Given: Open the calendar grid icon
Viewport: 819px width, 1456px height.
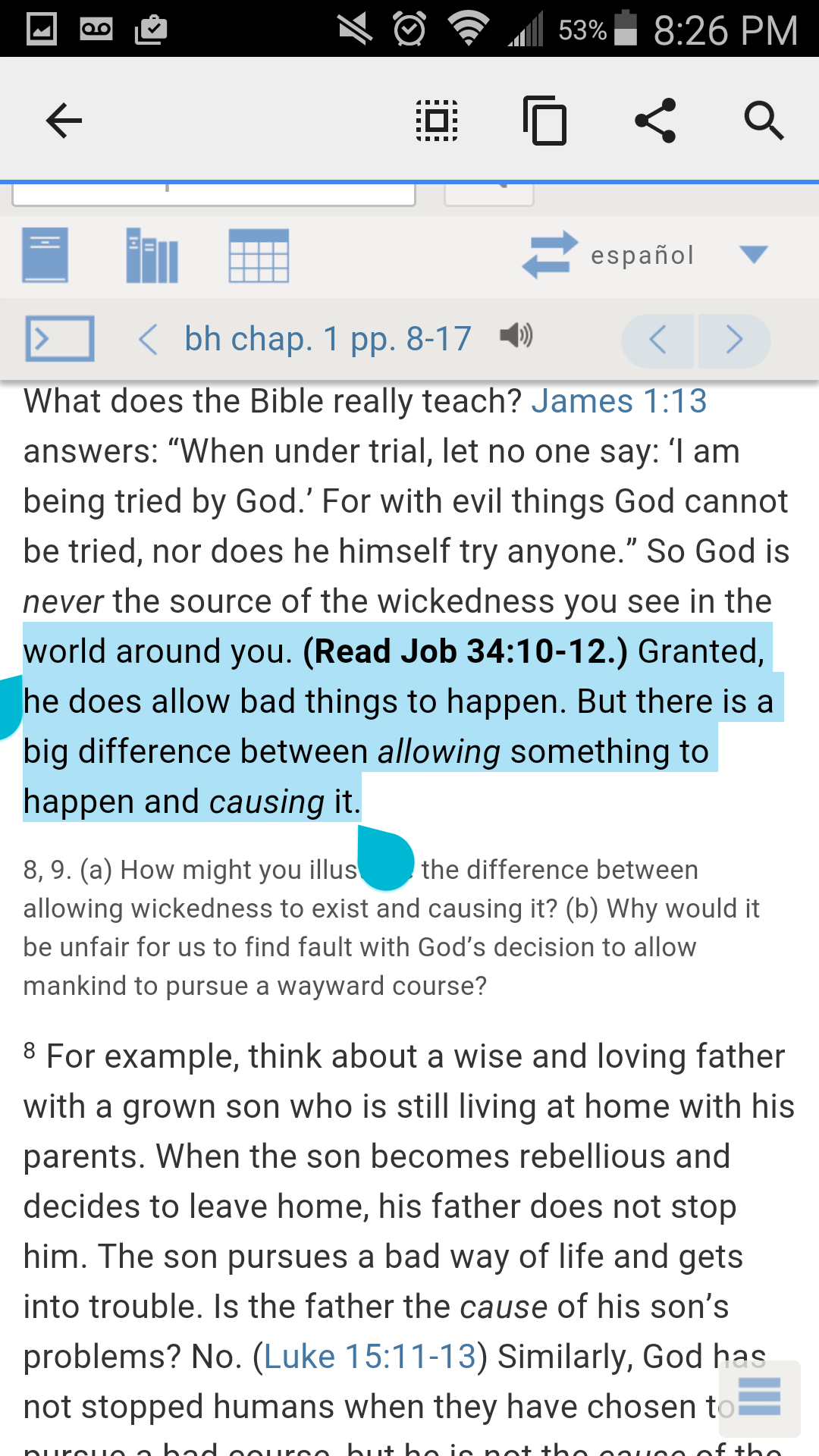Looking at the screenshot, I should click(259, 256).
